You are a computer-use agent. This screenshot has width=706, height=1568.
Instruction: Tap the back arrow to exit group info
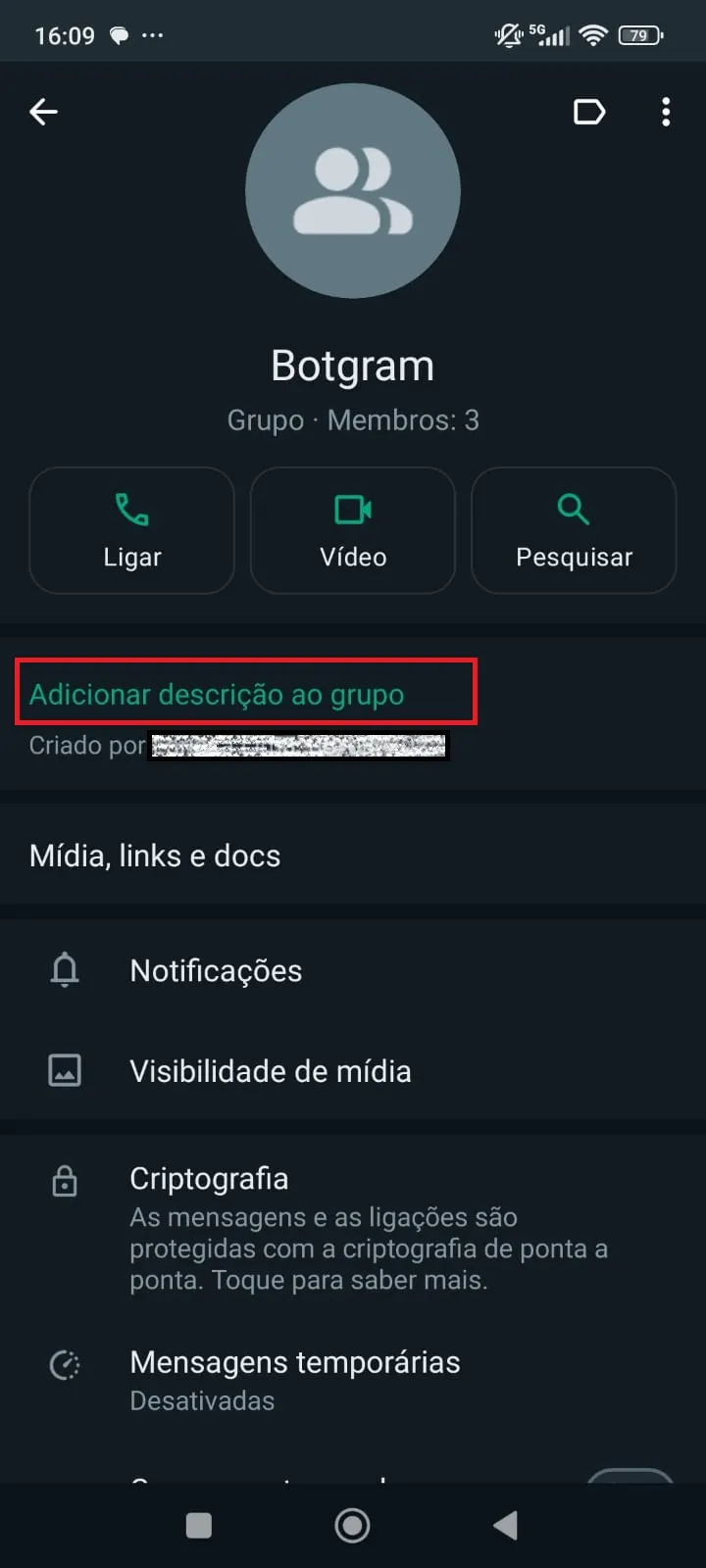43,112
